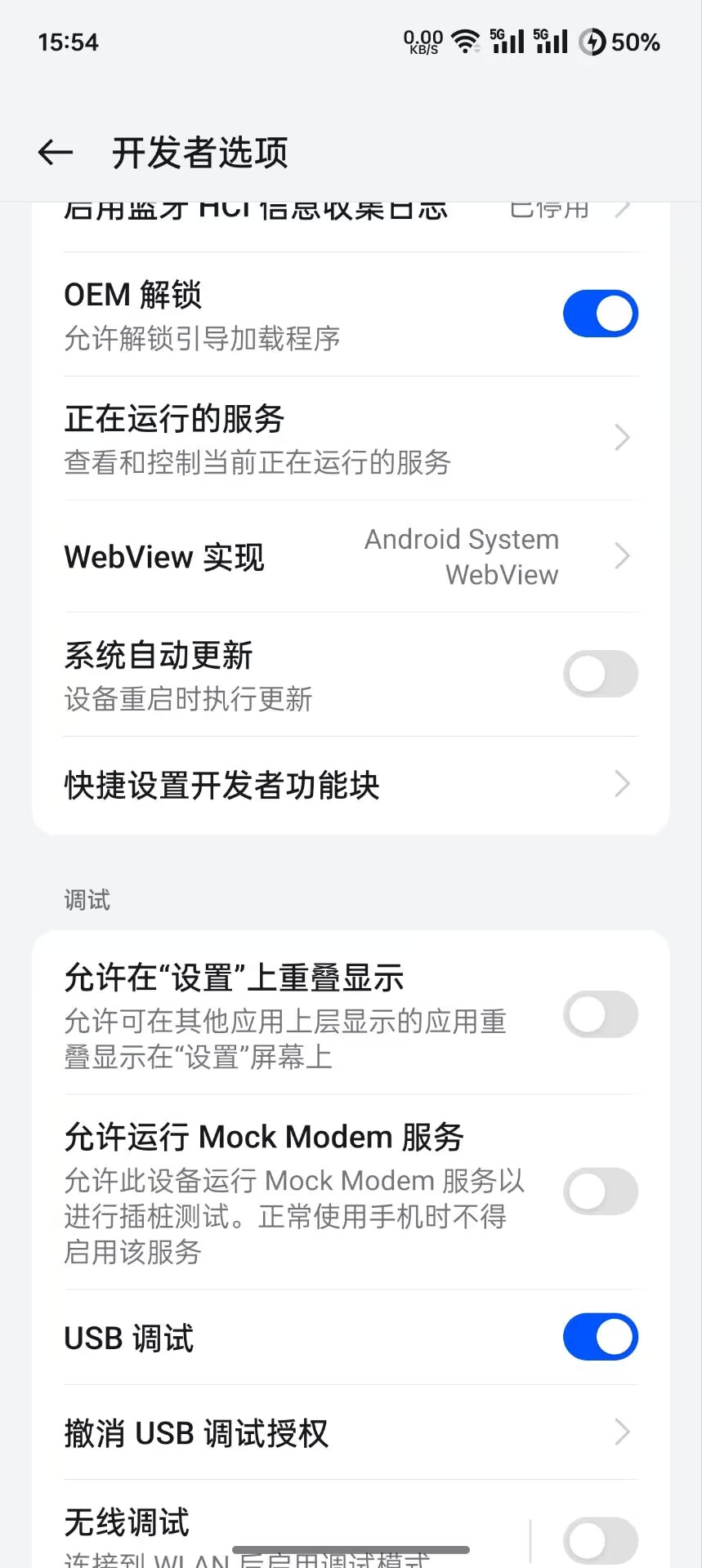This screenshot has height=1568, width=702.
Task: Enable 允许在“设置”上重叠显示
Action: coord(600,1014)
